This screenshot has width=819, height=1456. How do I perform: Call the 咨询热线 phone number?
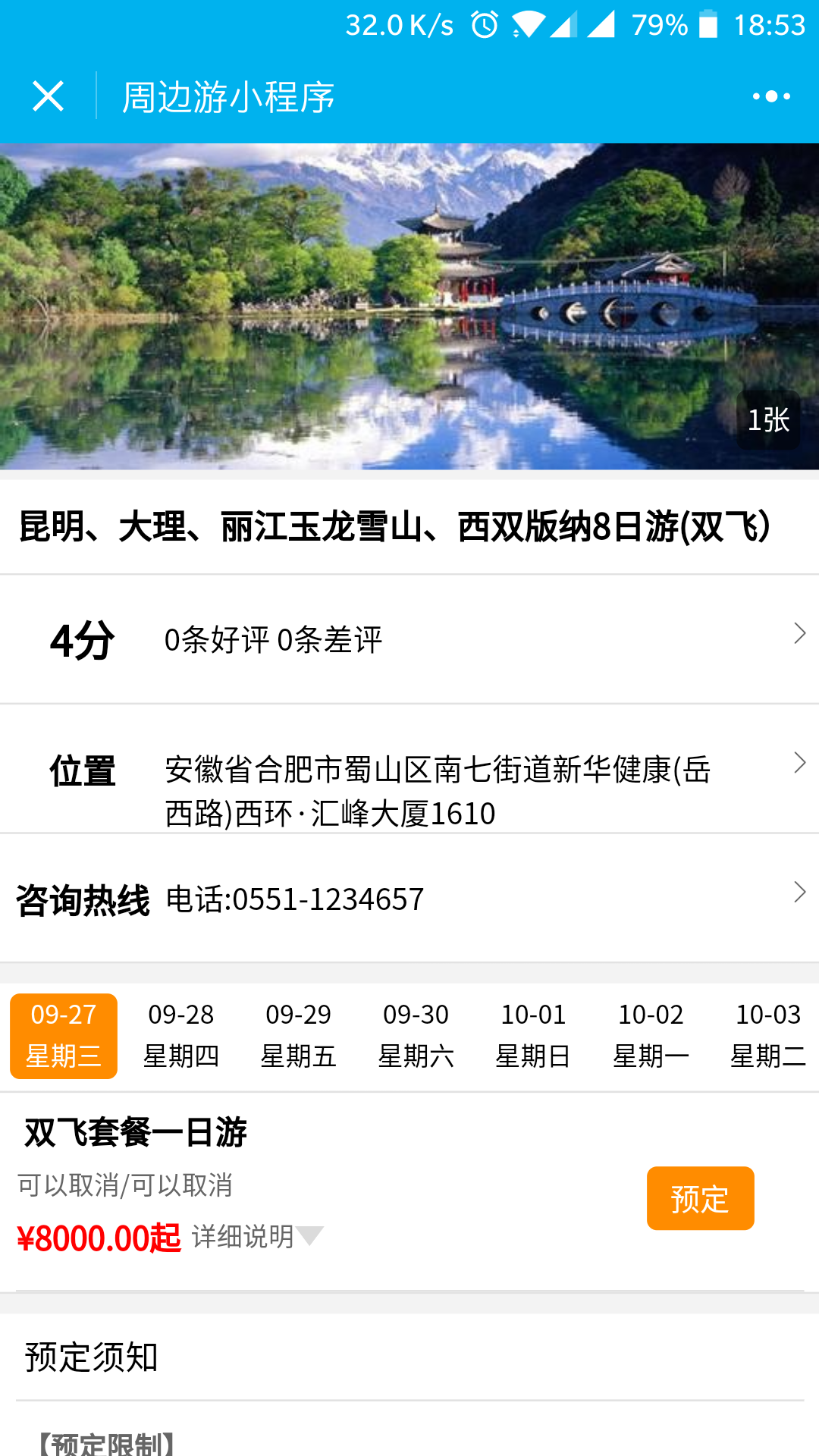[x=409, y=899]
